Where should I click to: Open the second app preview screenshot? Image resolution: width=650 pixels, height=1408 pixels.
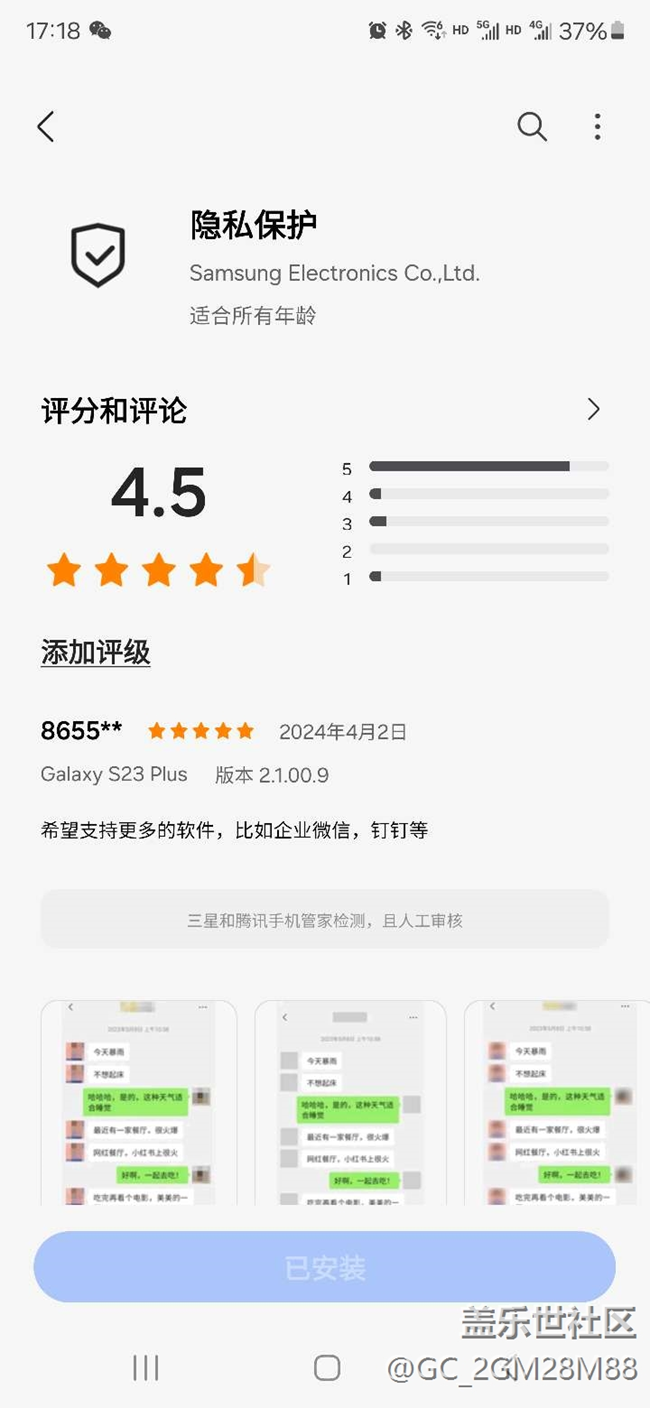click(x=350, y=1102)
